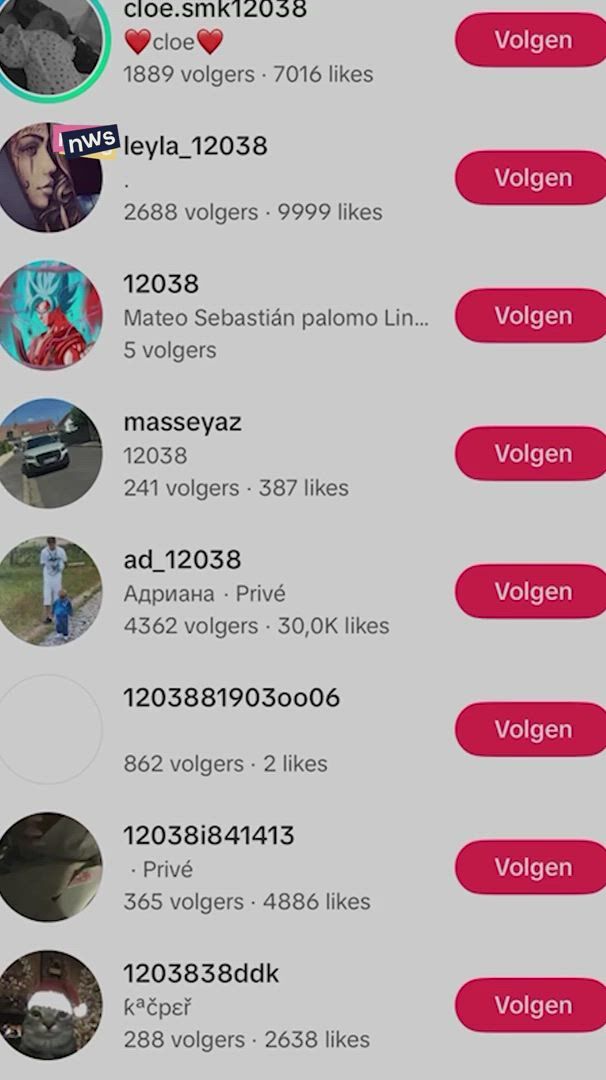Open the 1203881903oo06 profile
606x1080 pixels.
231,698
